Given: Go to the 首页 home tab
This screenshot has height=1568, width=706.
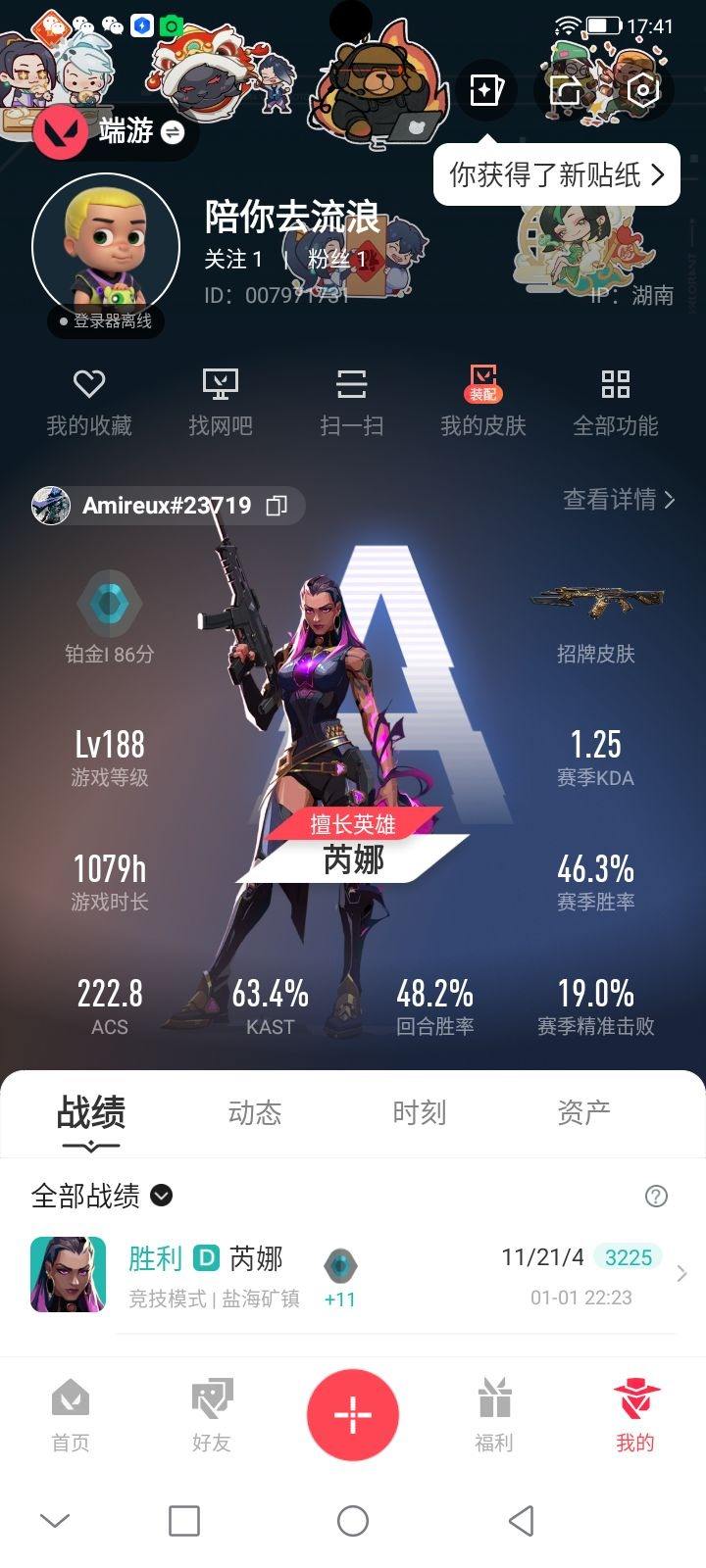Looking at the screenshot, I should pyautogui.click(x=71, y=1414).
